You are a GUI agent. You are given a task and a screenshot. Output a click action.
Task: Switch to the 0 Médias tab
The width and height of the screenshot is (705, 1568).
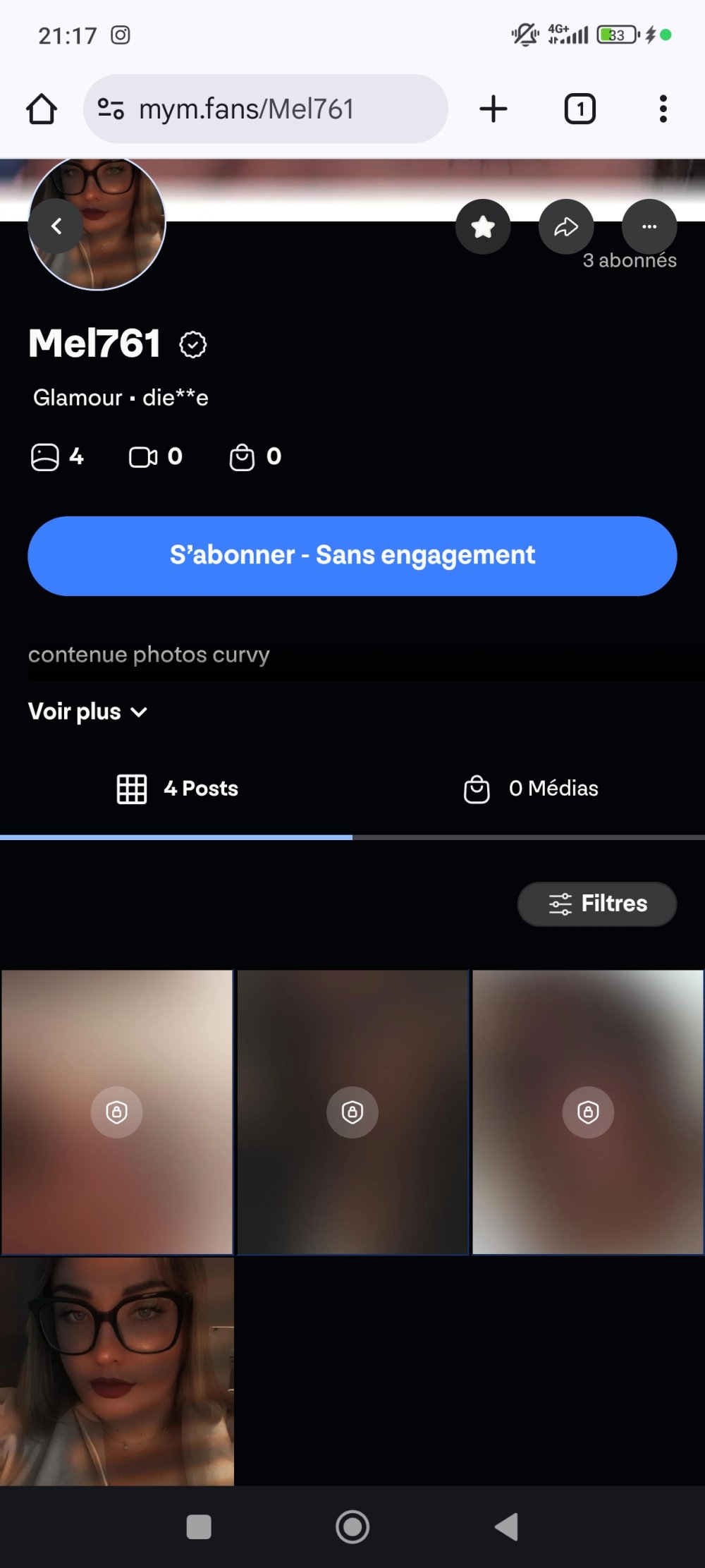[530, 789]
